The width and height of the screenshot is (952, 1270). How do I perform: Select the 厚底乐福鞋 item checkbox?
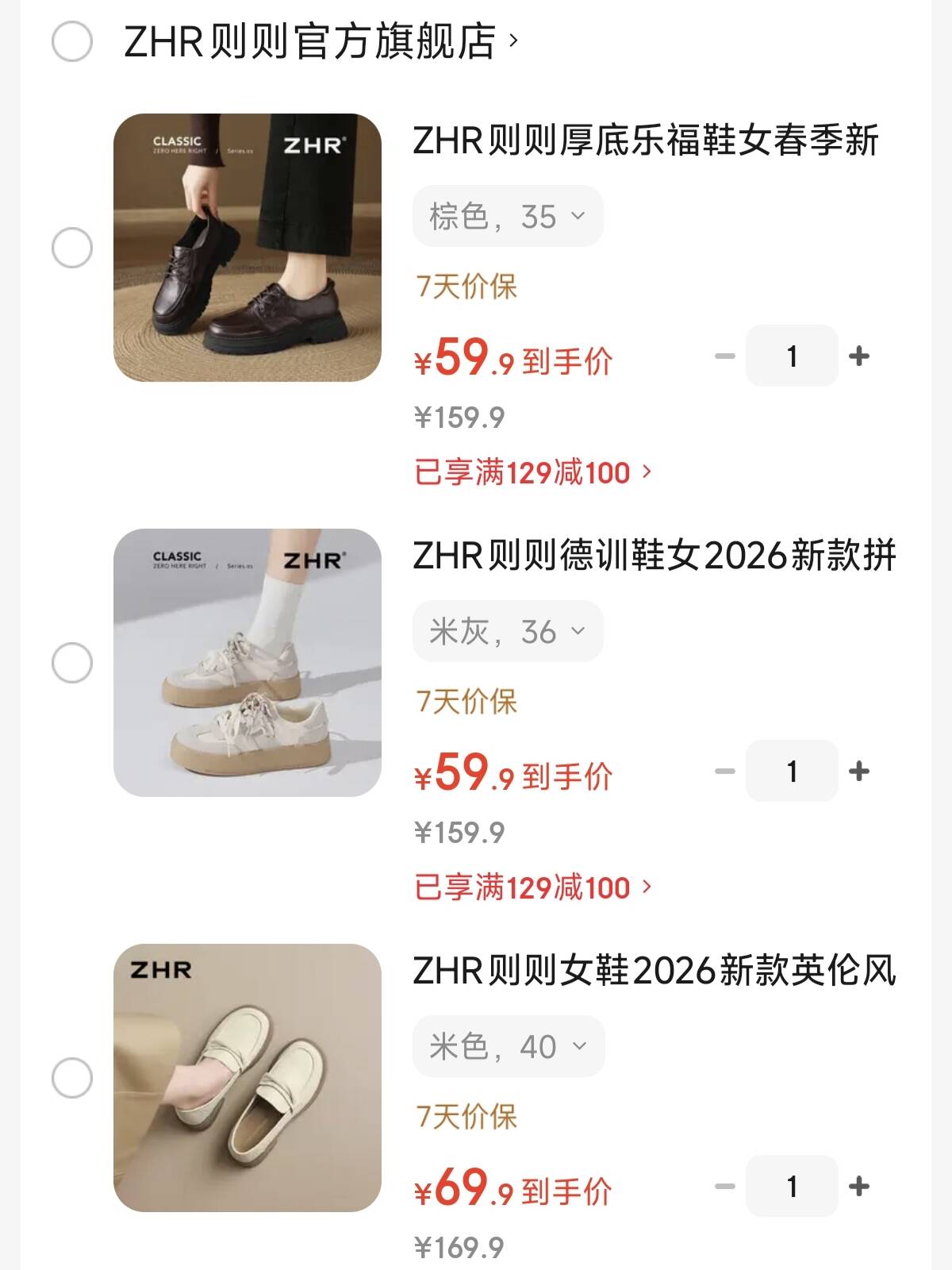point(72,248)
